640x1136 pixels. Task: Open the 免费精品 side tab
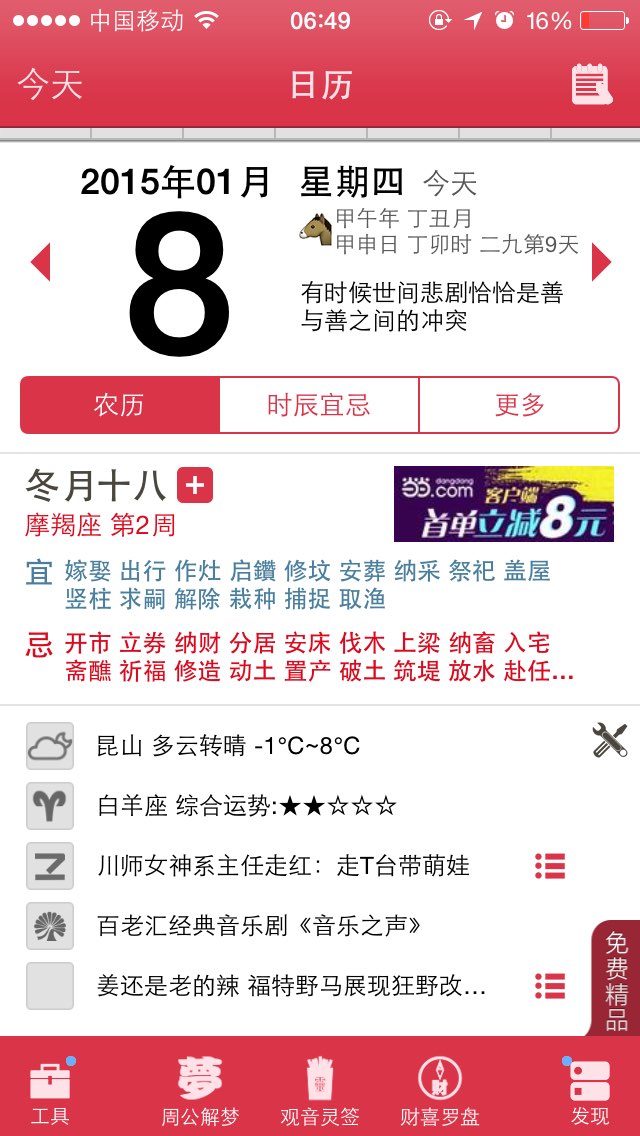[616, 980]
